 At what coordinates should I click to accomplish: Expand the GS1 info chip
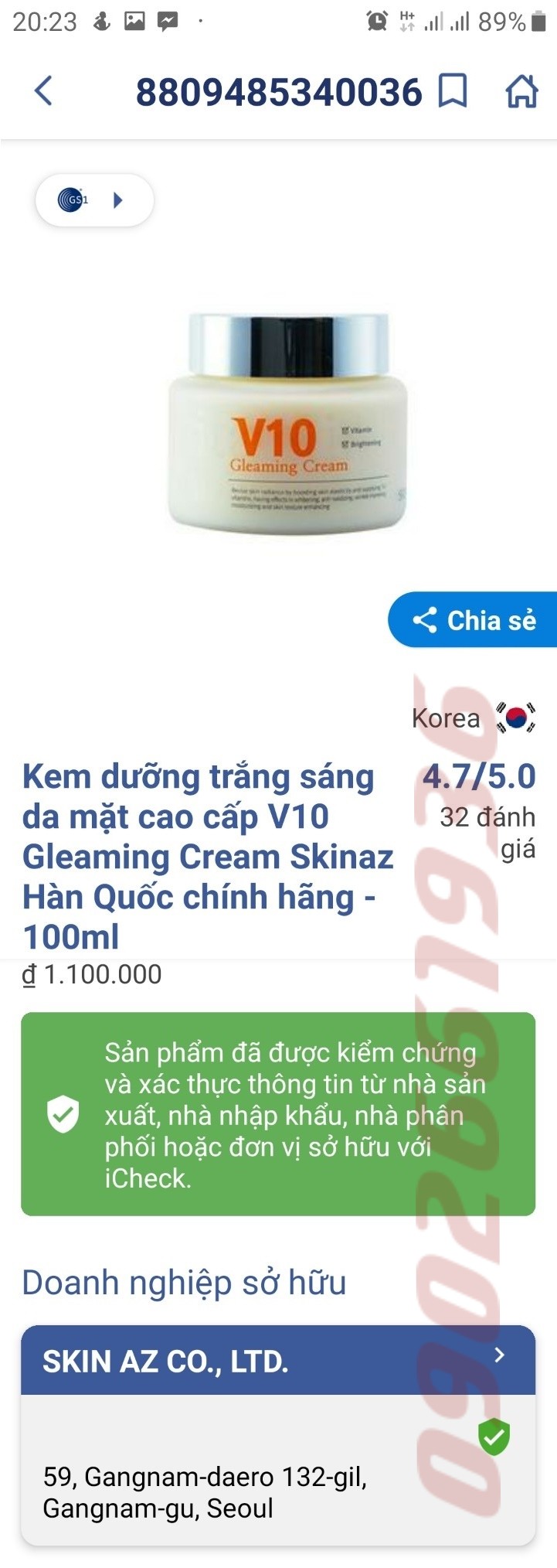pyautogui.click(x=94, y=200)
